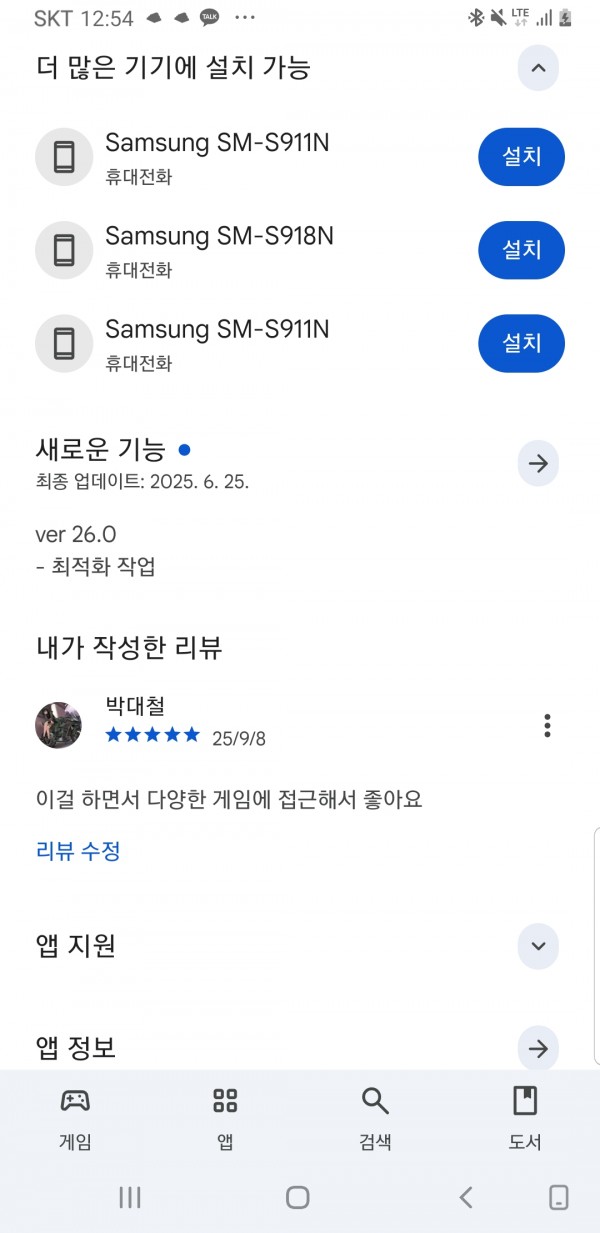Open the 검색 tab

coord(375,1118)
